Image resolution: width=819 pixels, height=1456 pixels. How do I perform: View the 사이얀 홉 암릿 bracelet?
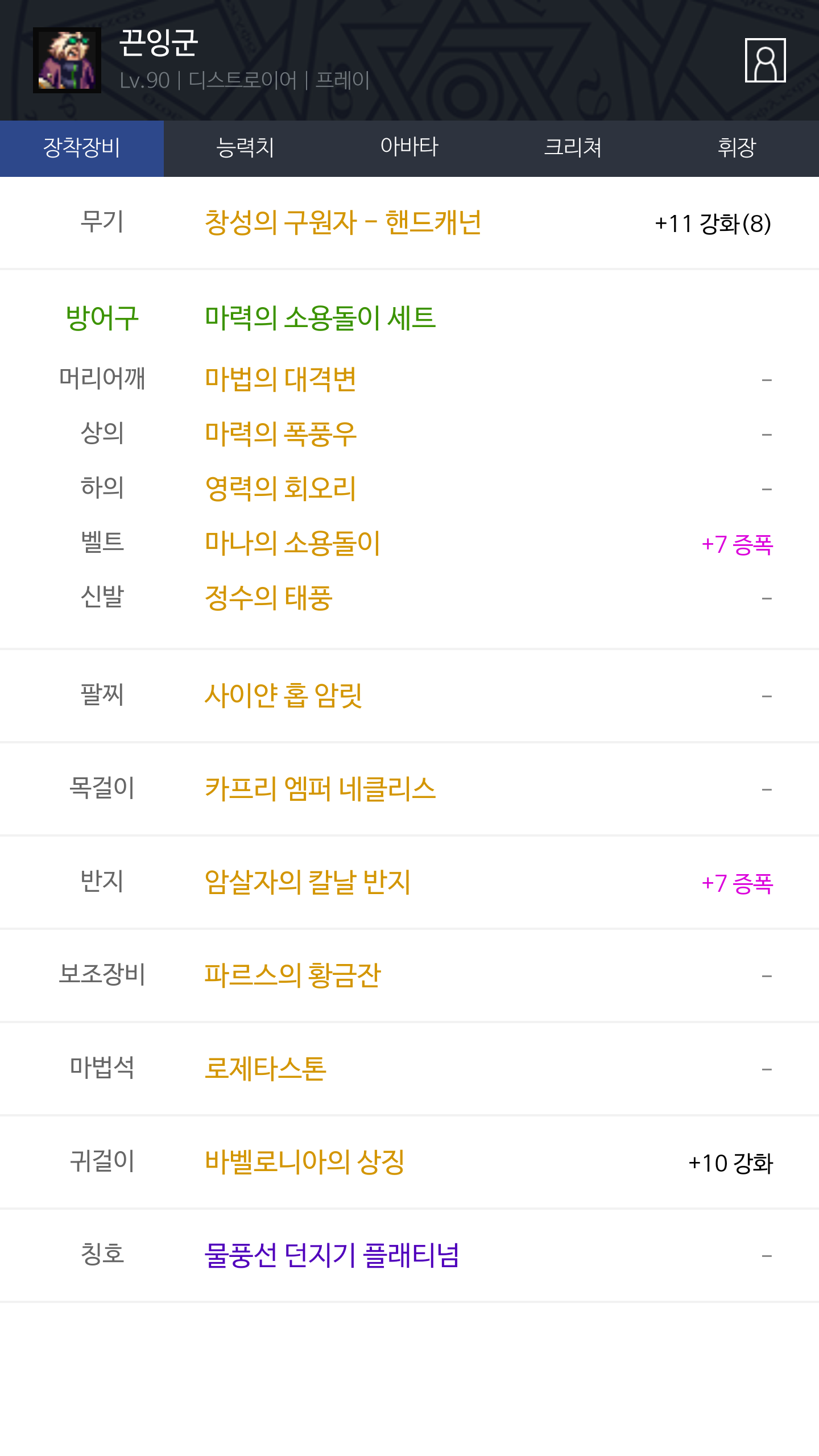coord(283,695)
